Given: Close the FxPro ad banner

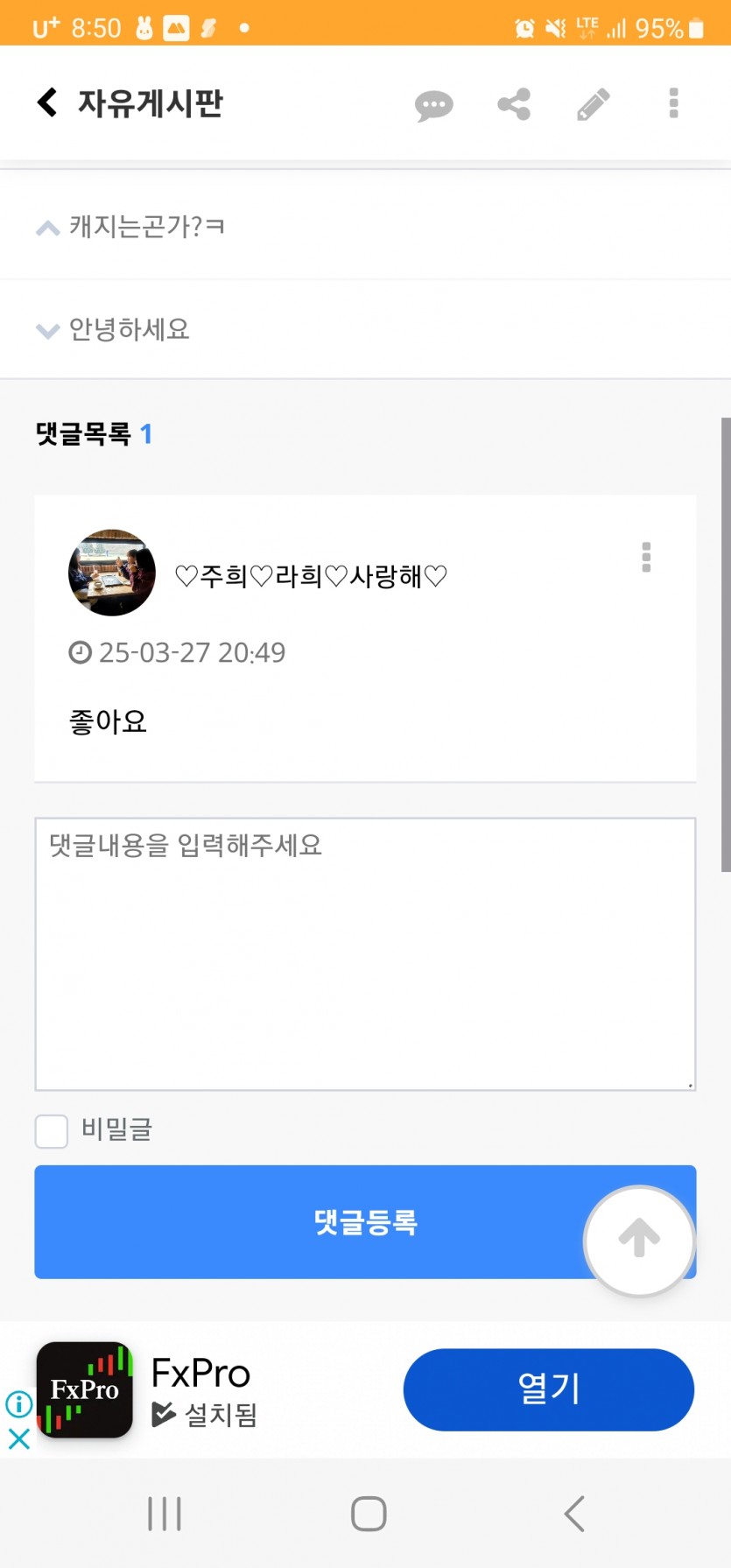Looking at the screenshot, I should 19,1438.
